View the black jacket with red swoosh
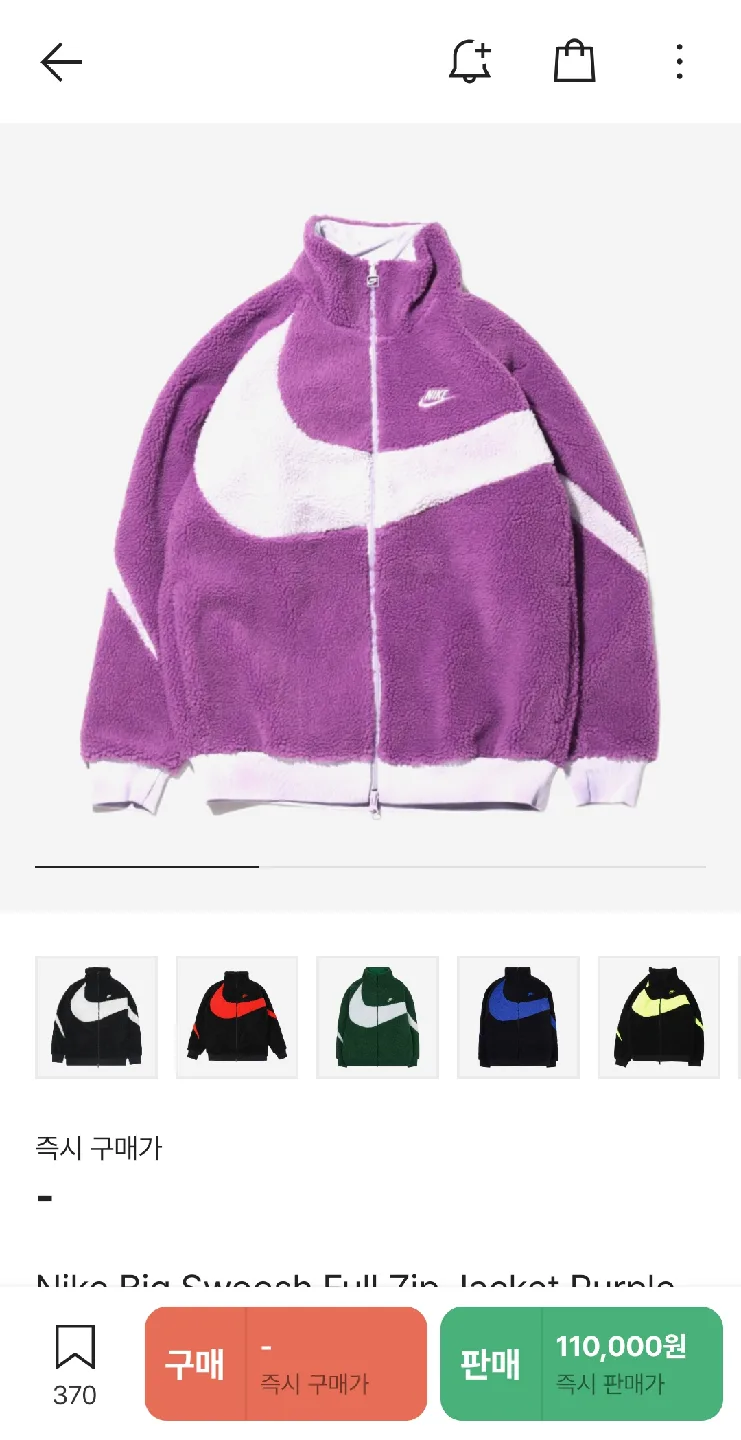741x1440 pixels. [237, 1017]
